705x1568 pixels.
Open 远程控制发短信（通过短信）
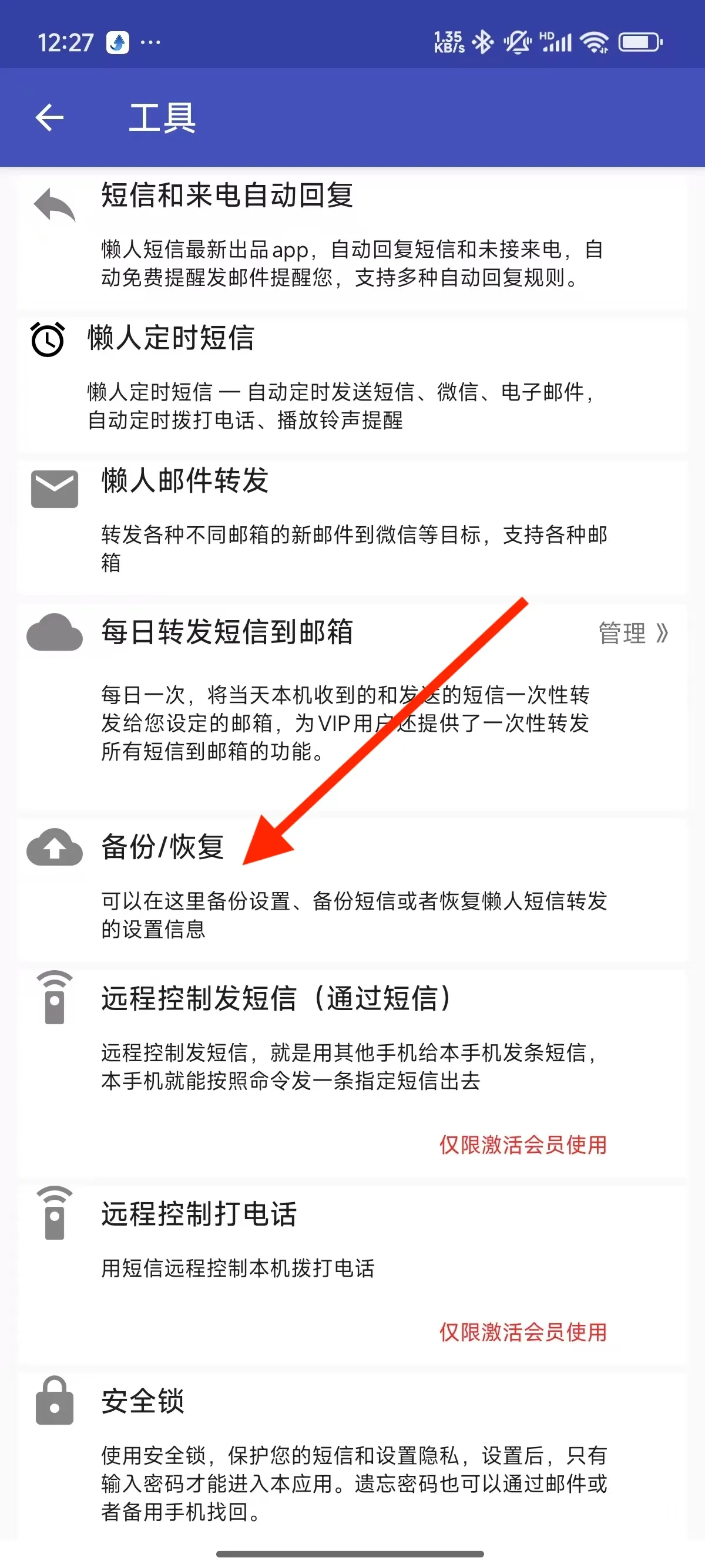352,1073
